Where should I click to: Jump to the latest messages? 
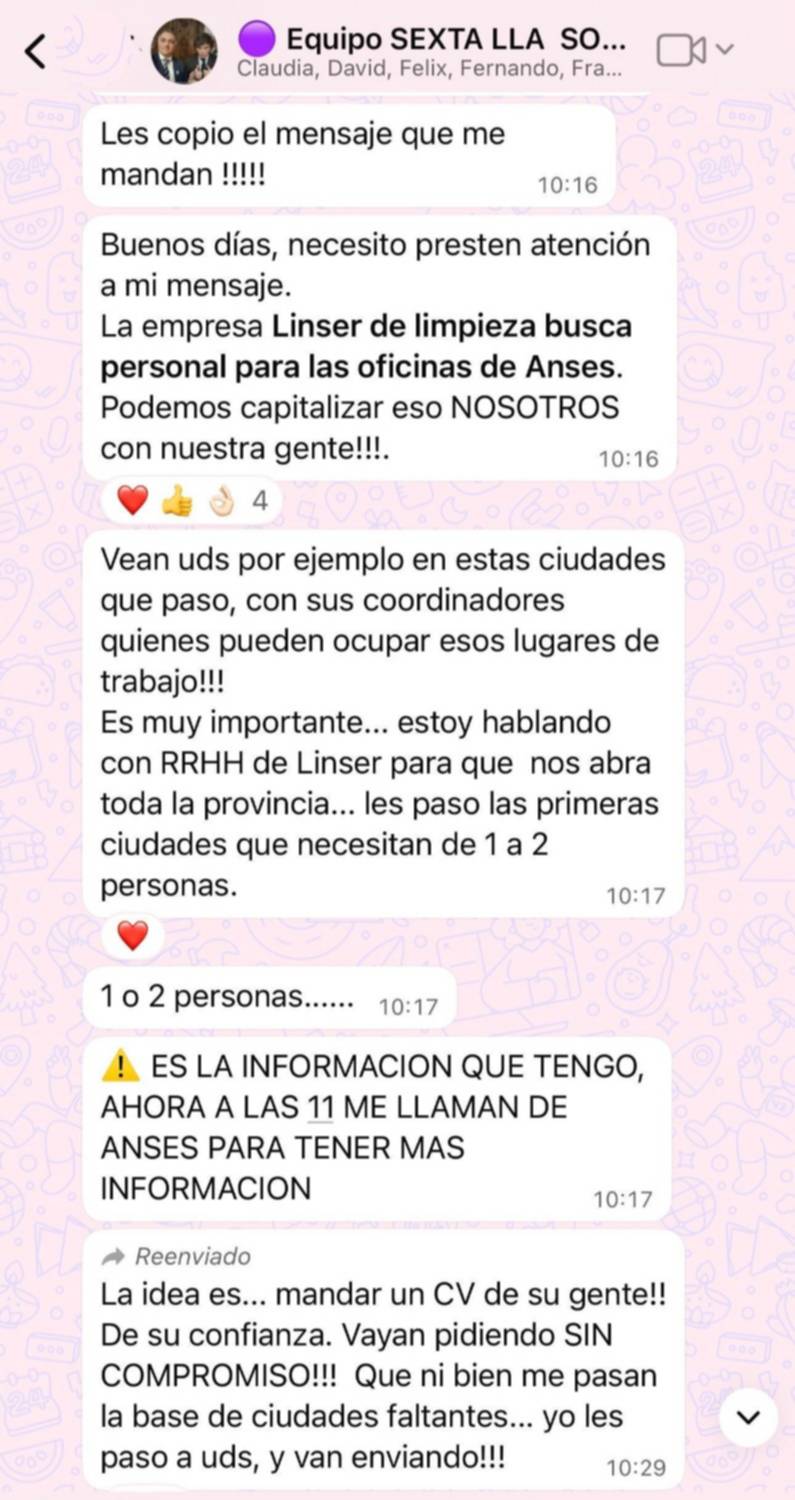point(747,1417)
